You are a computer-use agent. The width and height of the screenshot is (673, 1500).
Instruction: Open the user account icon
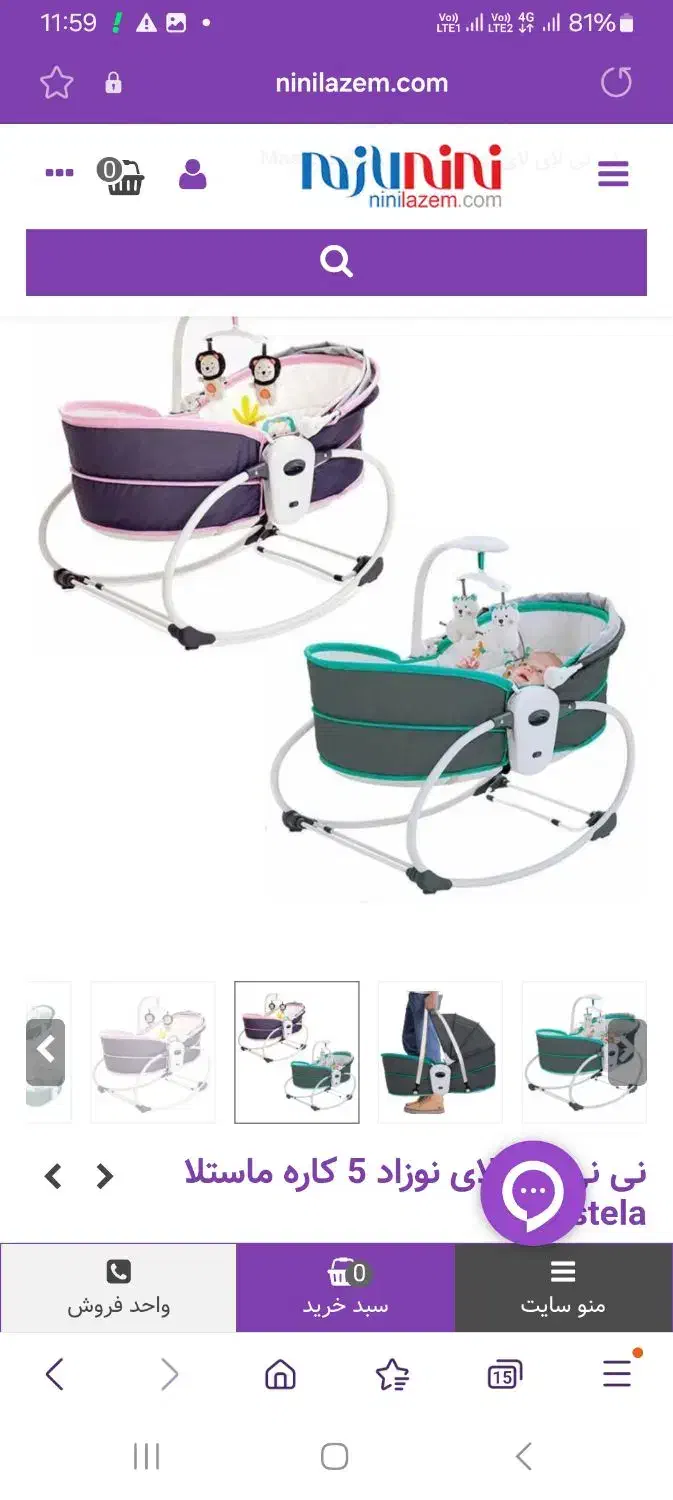(x=192, y=175)
